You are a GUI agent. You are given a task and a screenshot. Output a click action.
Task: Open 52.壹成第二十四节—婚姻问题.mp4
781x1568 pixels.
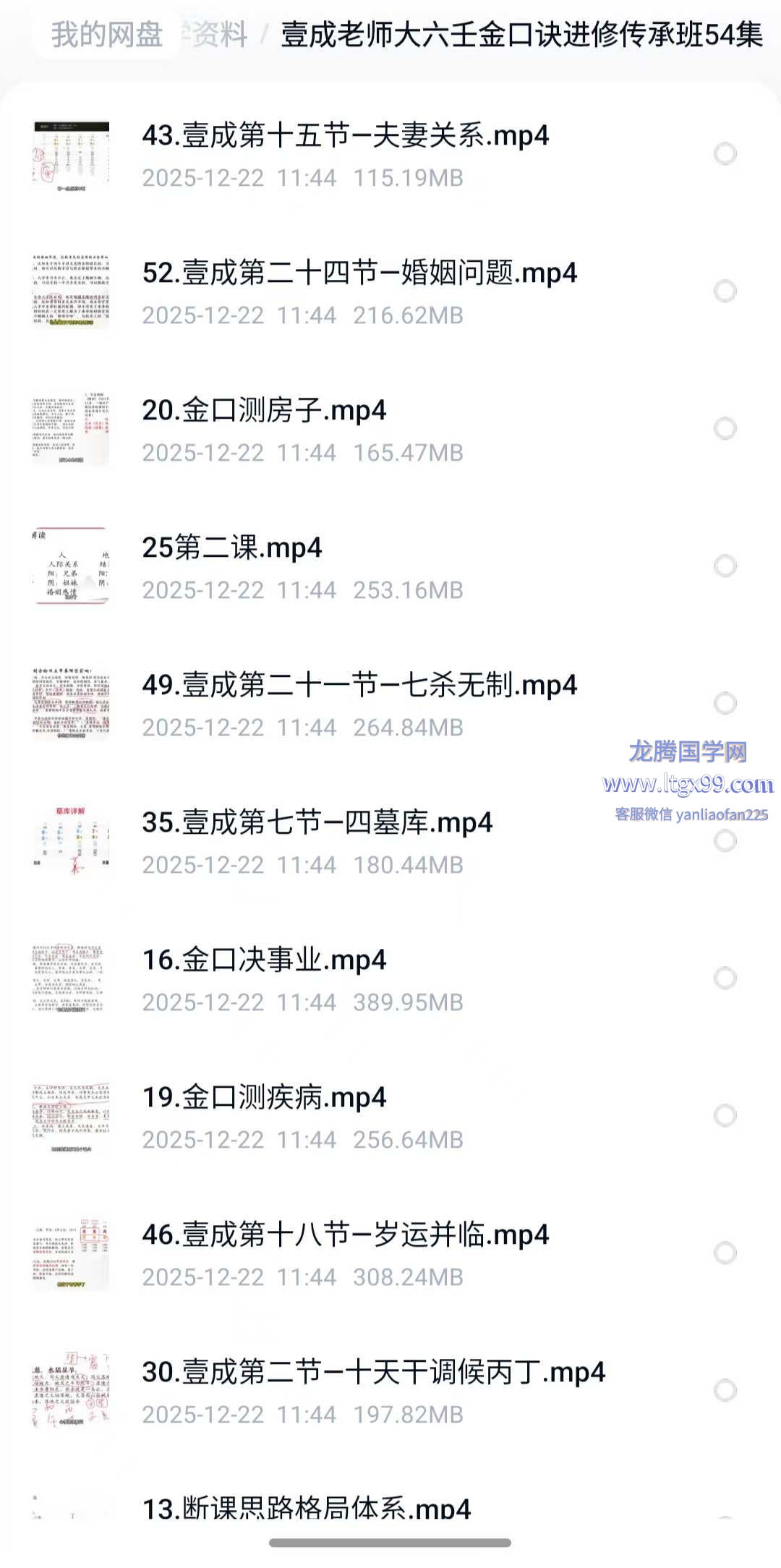[x=359, y=273]
